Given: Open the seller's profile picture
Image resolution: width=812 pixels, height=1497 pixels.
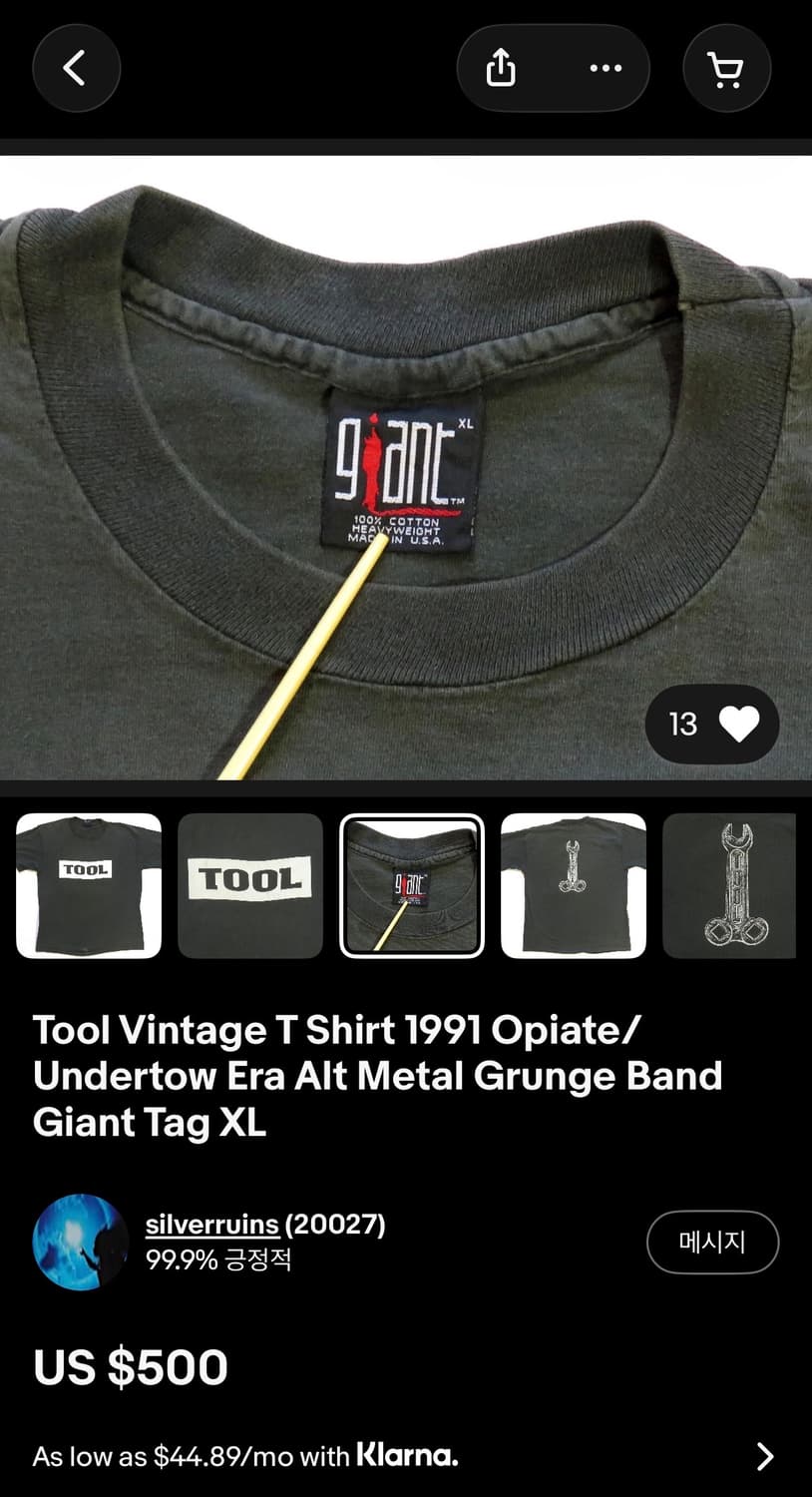Looking at the screenshot, I should coord(80,1243).
